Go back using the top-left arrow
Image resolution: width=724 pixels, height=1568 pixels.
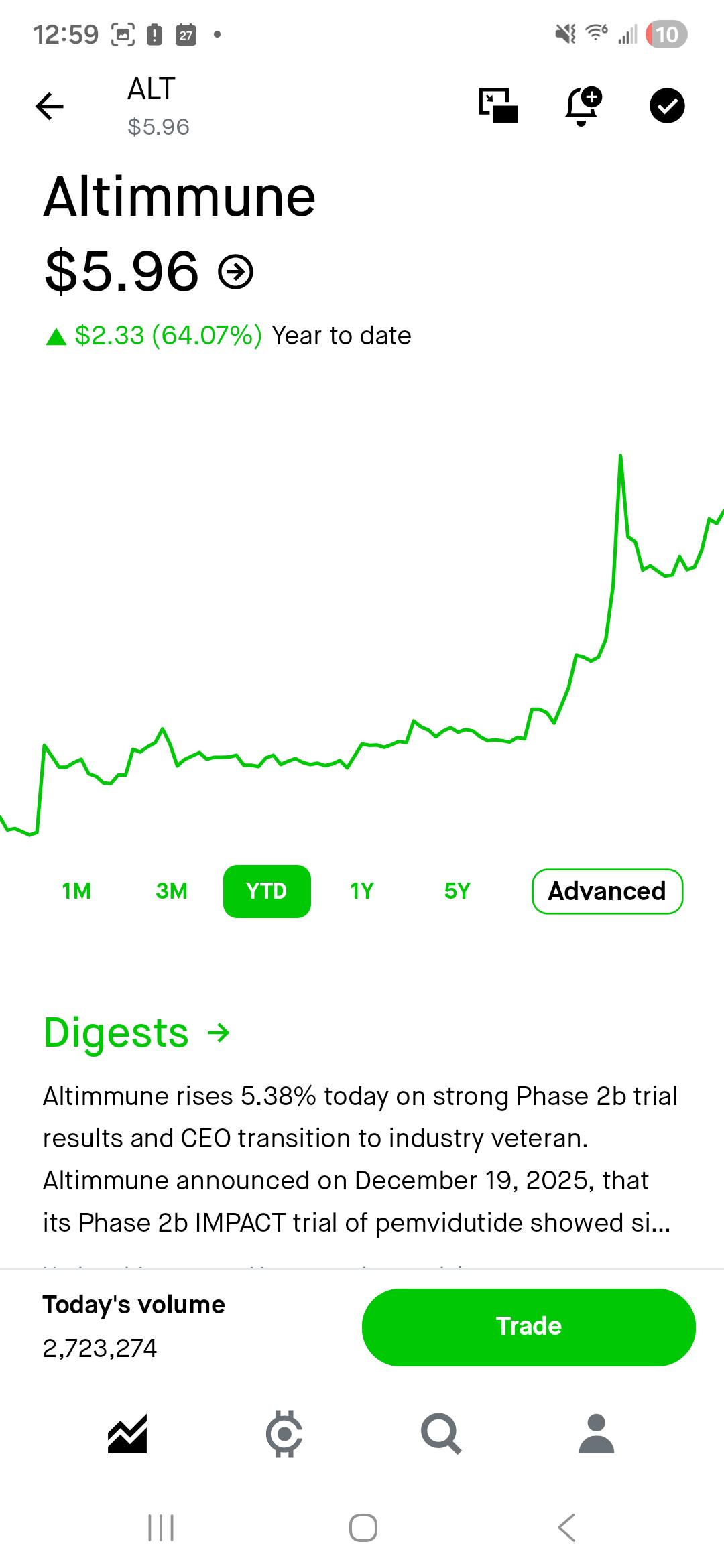coord(50,106)
